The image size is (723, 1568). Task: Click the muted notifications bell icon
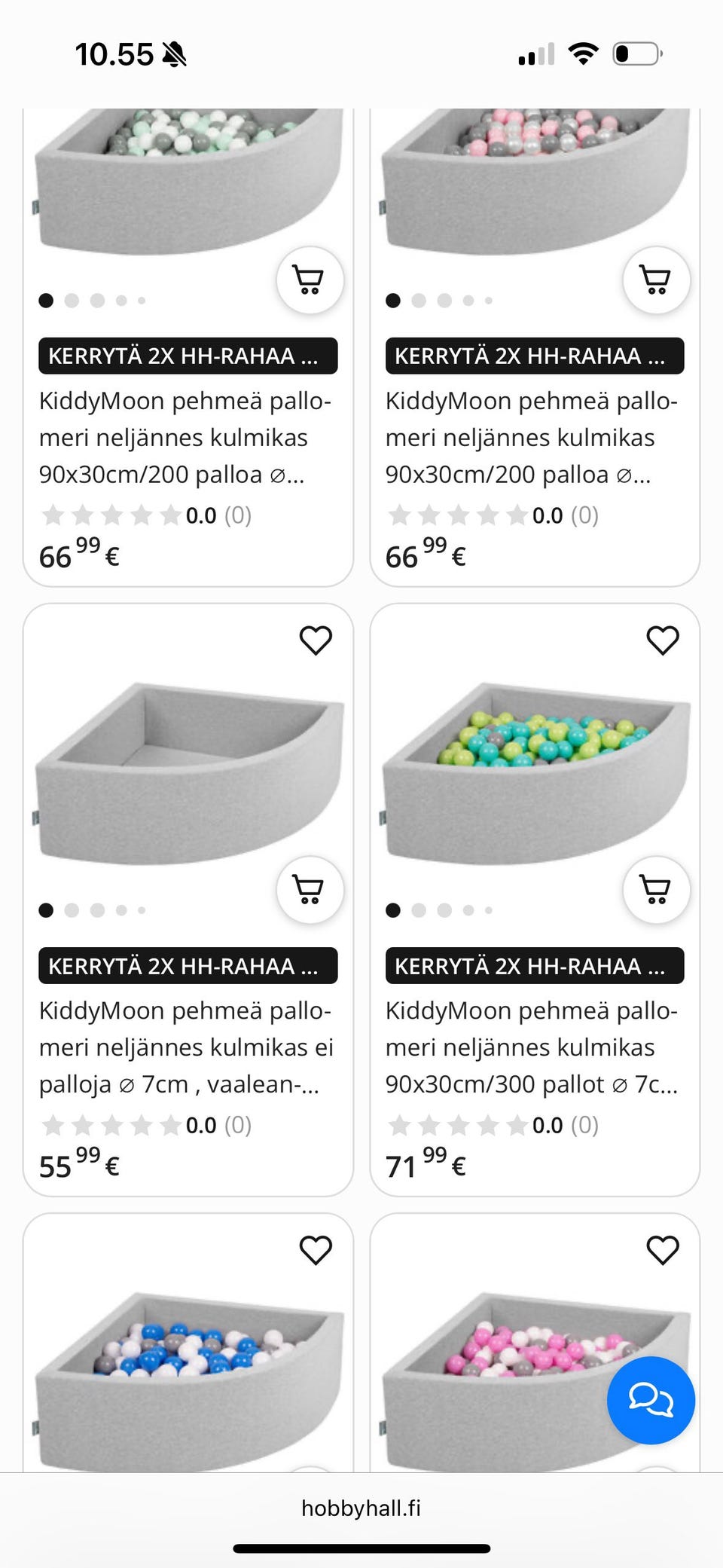coord(175,53)
